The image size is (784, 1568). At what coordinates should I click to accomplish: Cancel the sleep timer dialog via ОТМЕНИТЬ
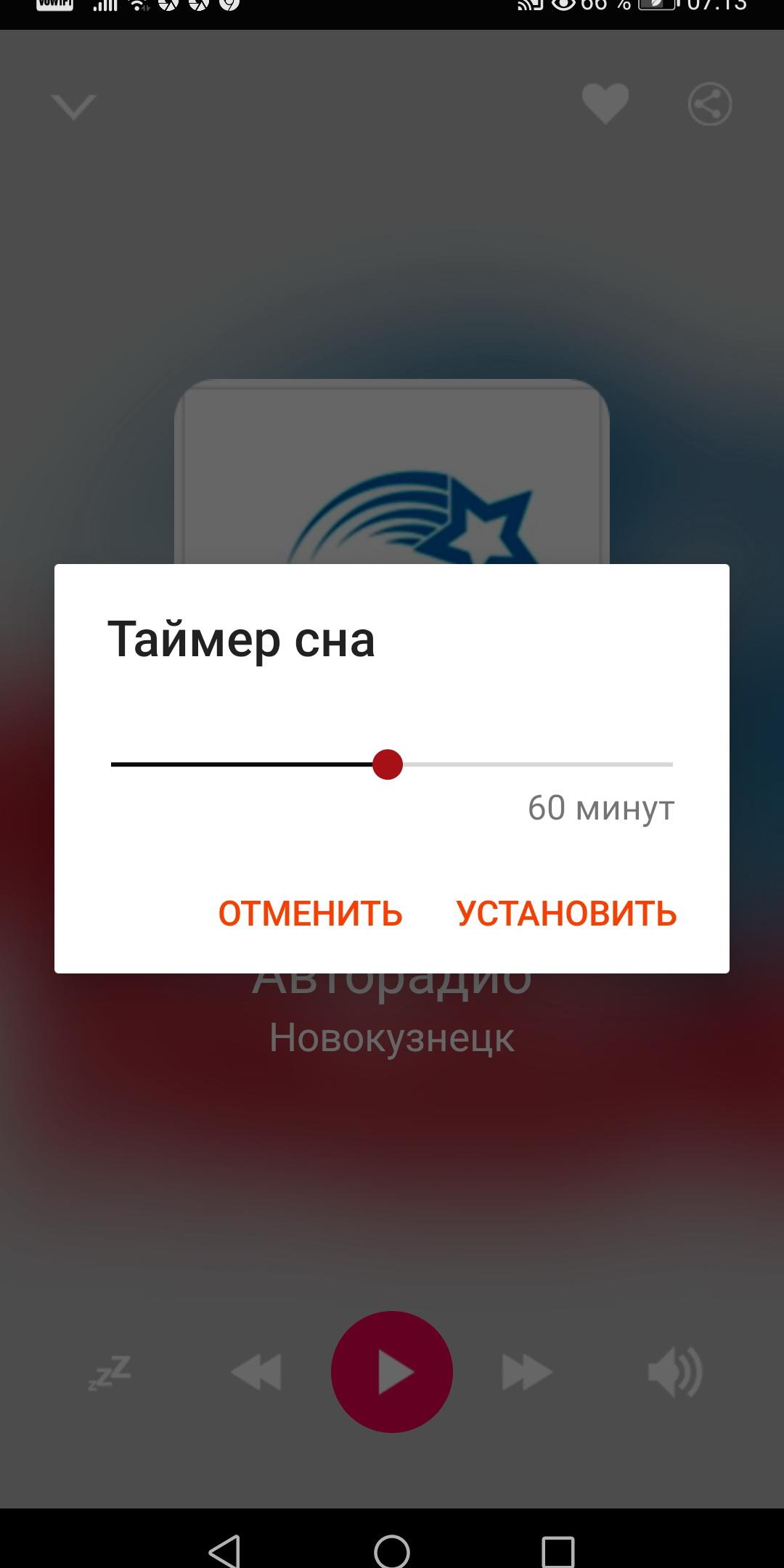(310, 913)
